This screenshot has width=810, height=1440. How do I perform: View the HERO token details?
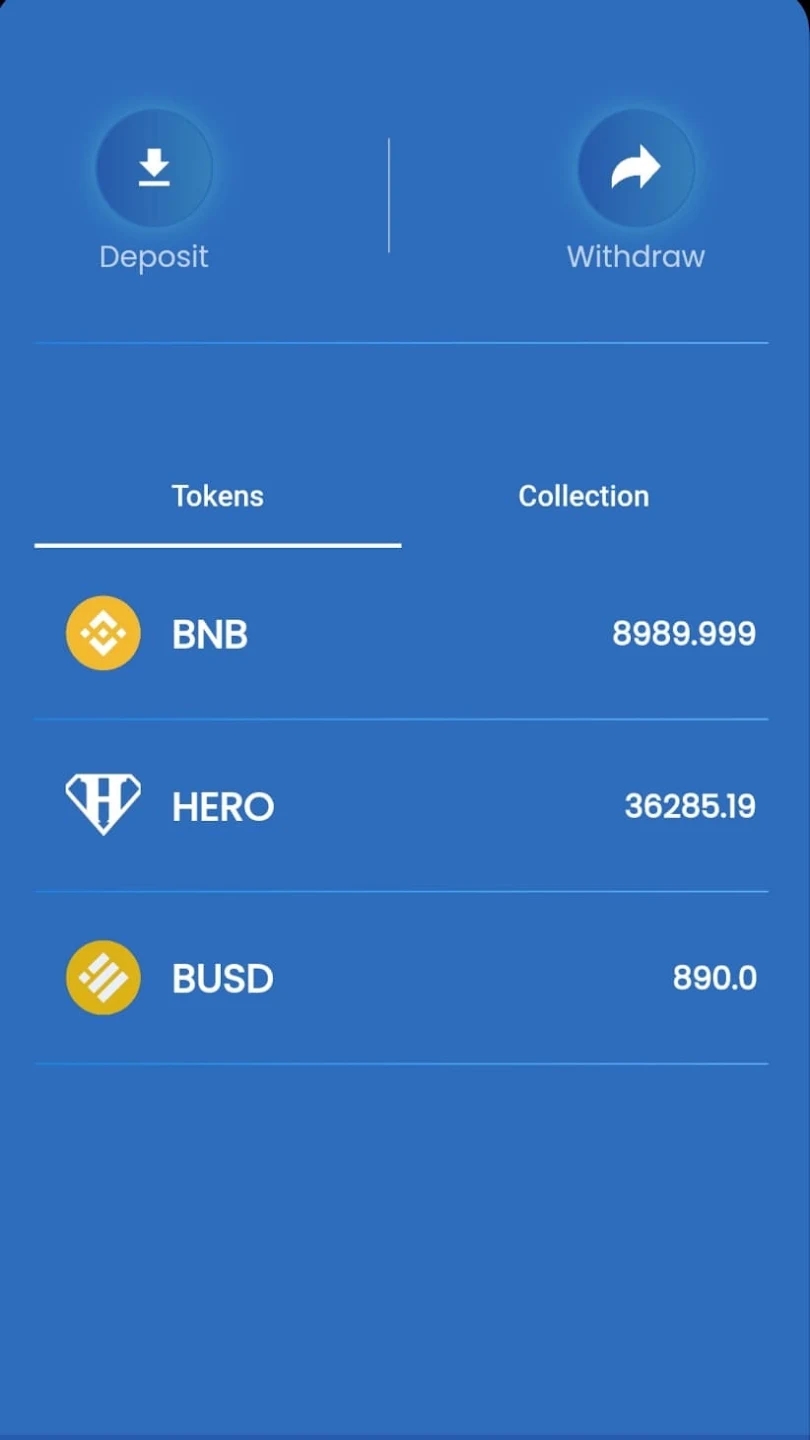402,806
